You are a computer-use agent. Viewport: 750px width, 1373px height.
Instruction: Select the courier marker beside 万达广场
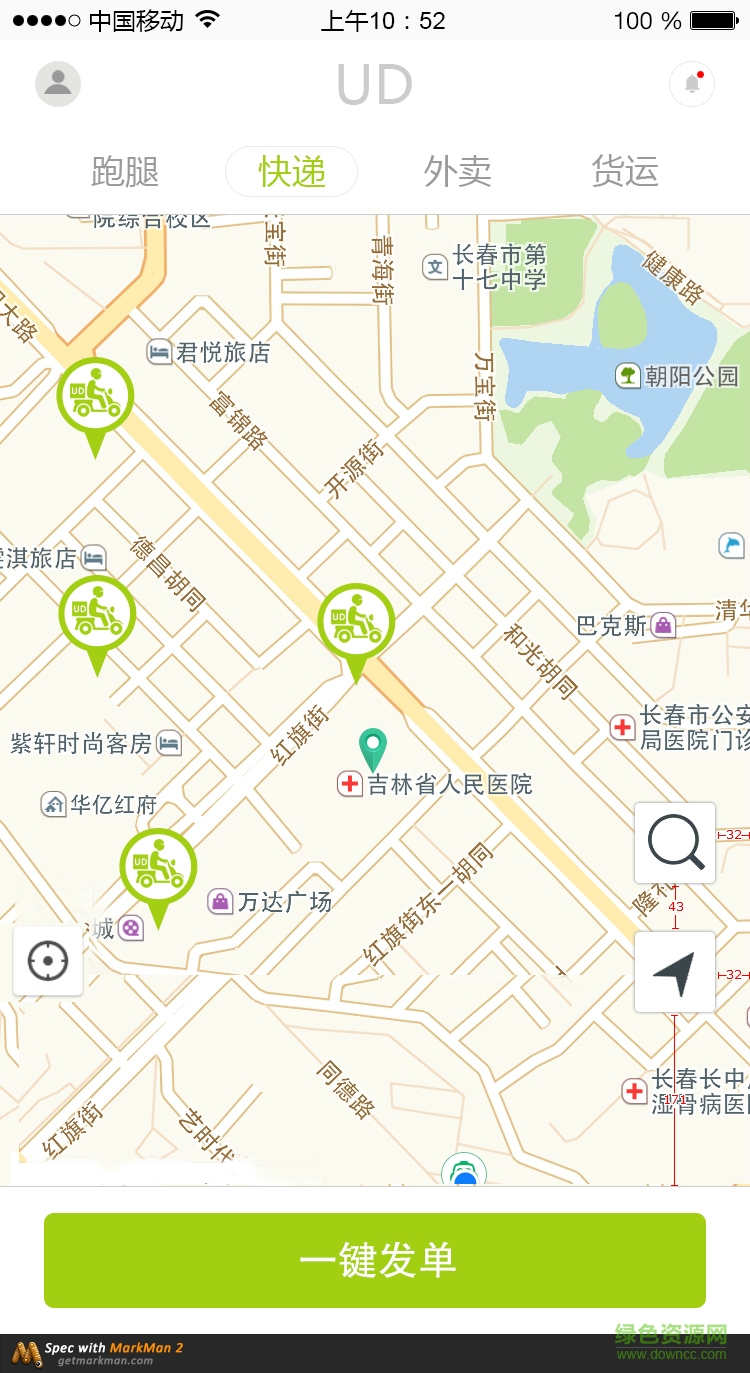(158, 864)
